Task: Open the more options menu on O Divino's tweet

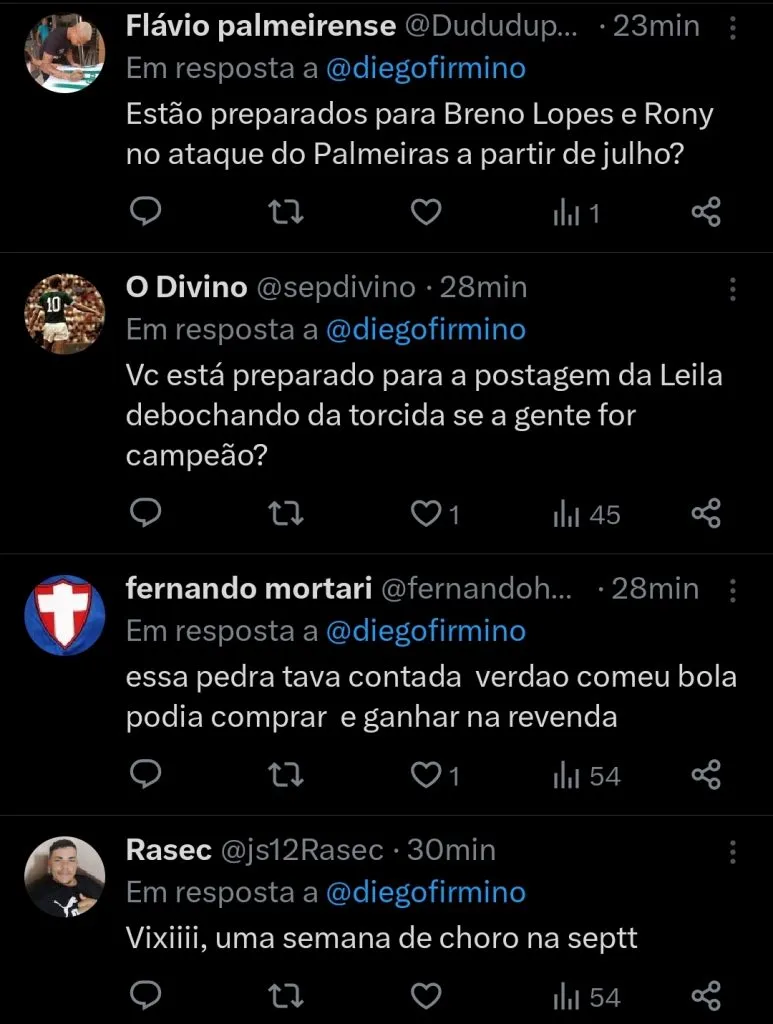Action: pyautogui.click(x=733, y=288)
